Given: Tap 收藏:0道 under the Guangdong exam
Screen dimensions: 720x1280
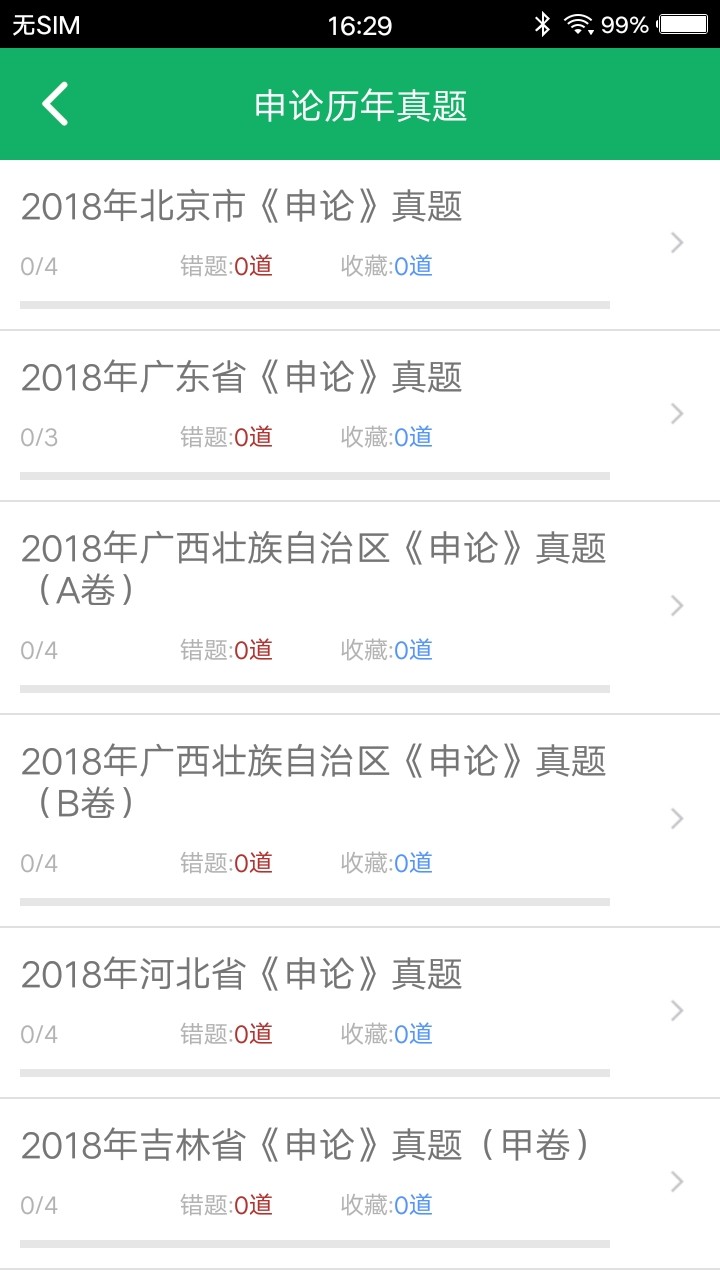Looking at the screenshot, I should (x=386, y=436).
